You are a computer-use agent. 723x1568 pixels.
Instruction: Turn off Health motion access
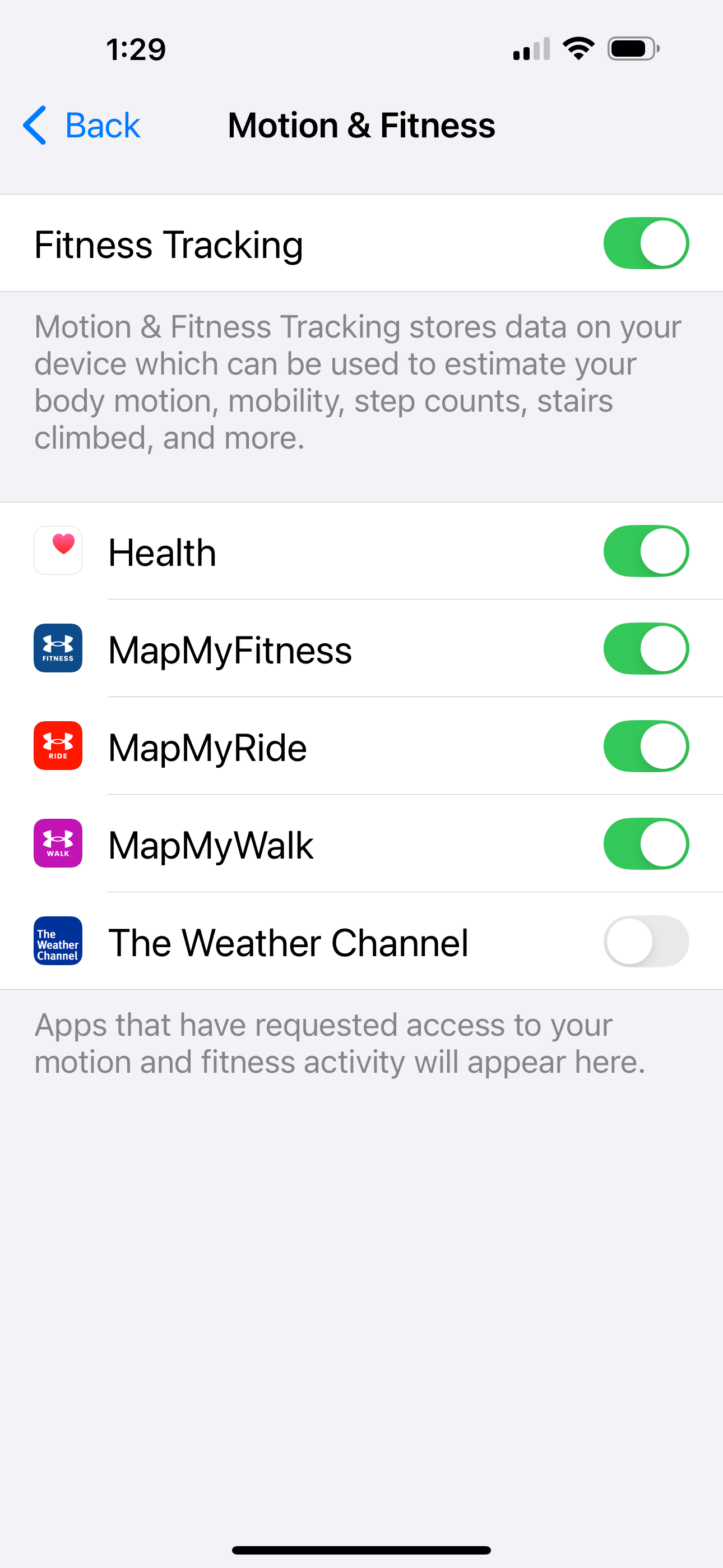(646, 551)
